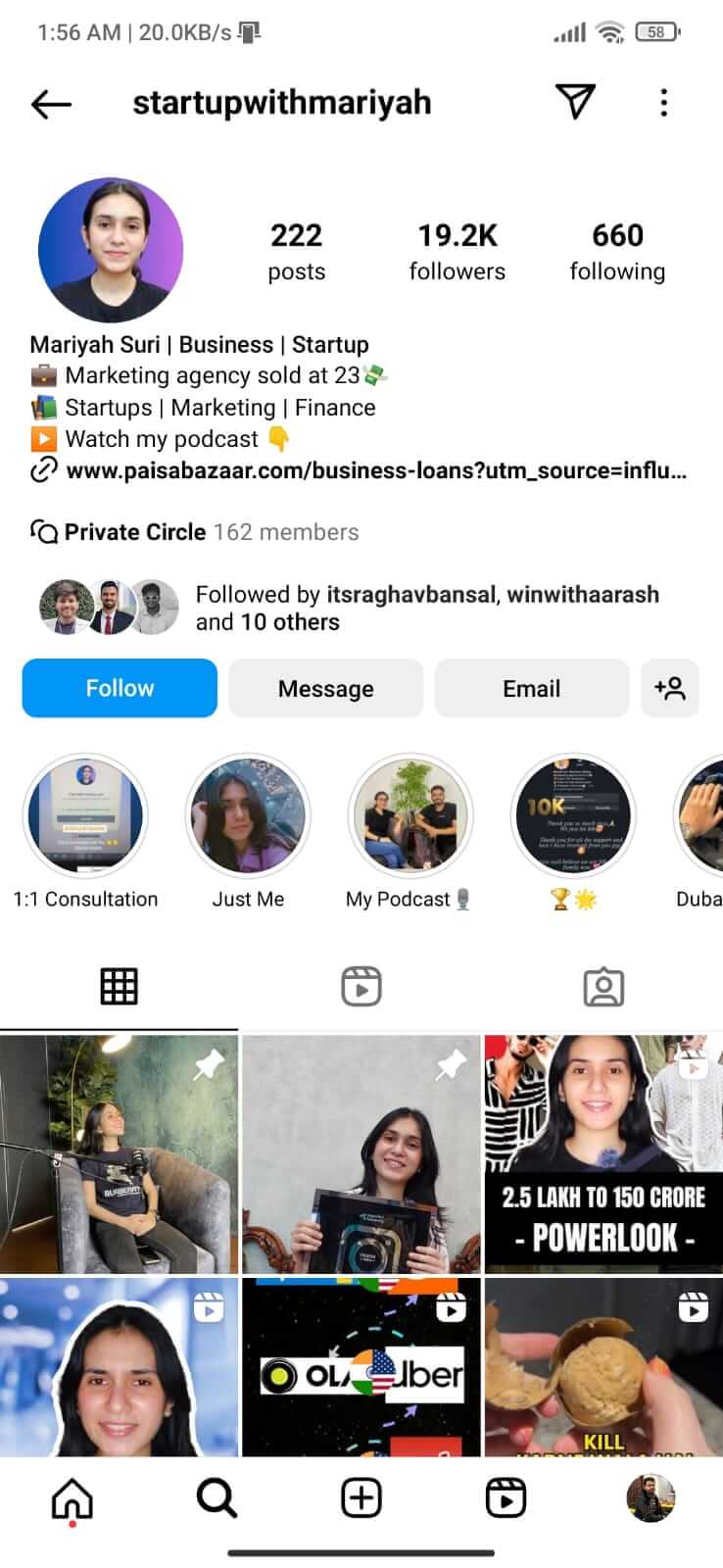Create a new post with plus icon
This screenshot has width=723, height=1568.
(361, 1498)
